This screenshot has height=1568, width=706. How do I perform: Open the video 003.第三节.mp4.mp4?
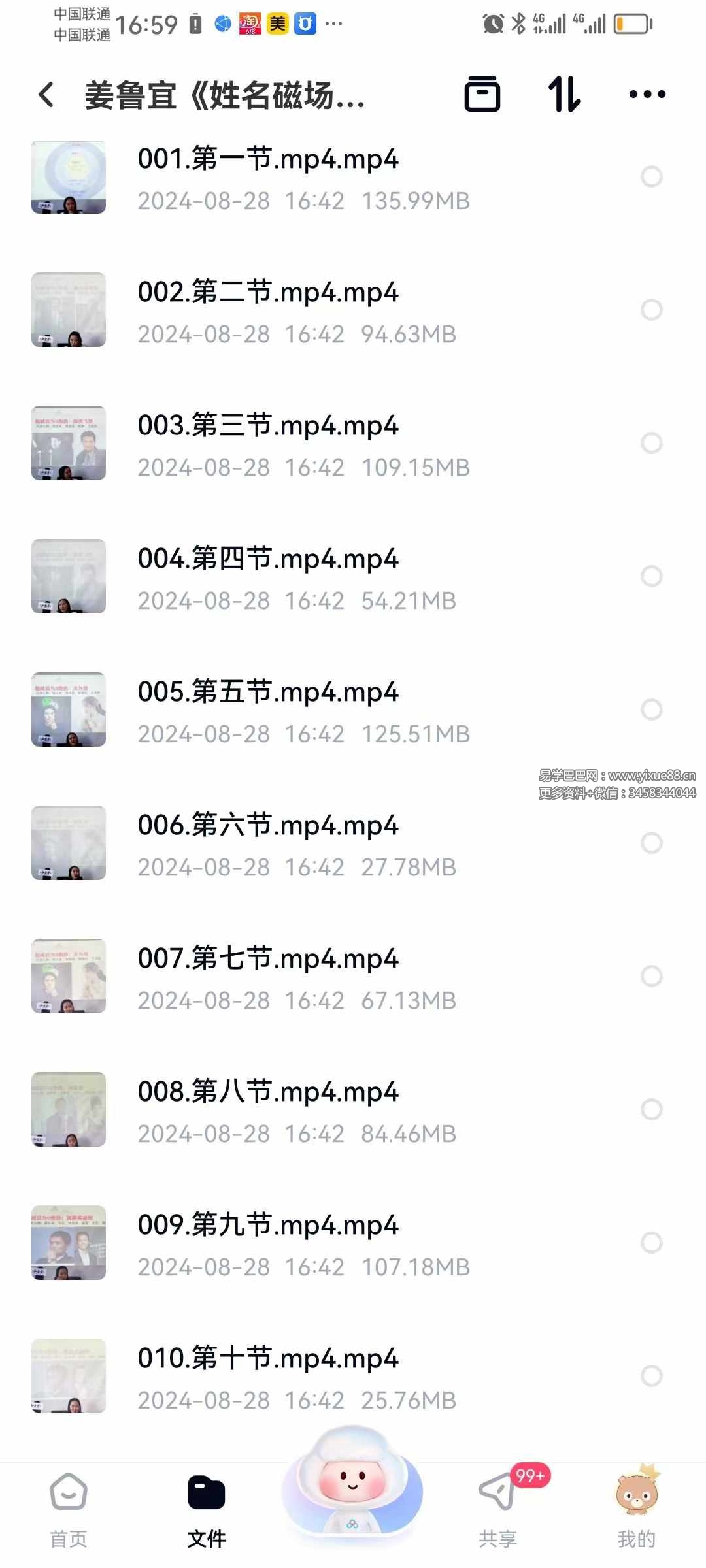[268, 425]
